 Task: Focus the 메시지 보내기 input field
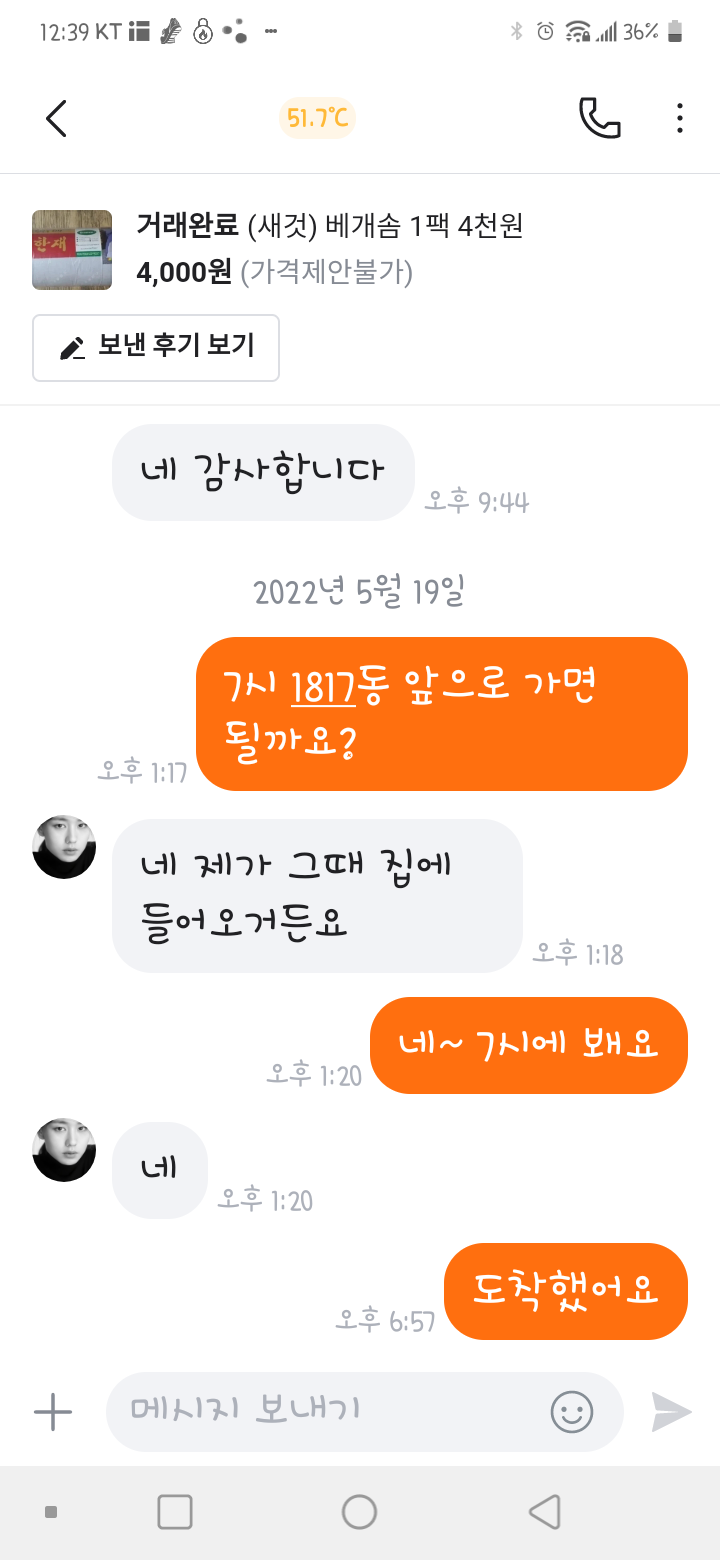330,1411
